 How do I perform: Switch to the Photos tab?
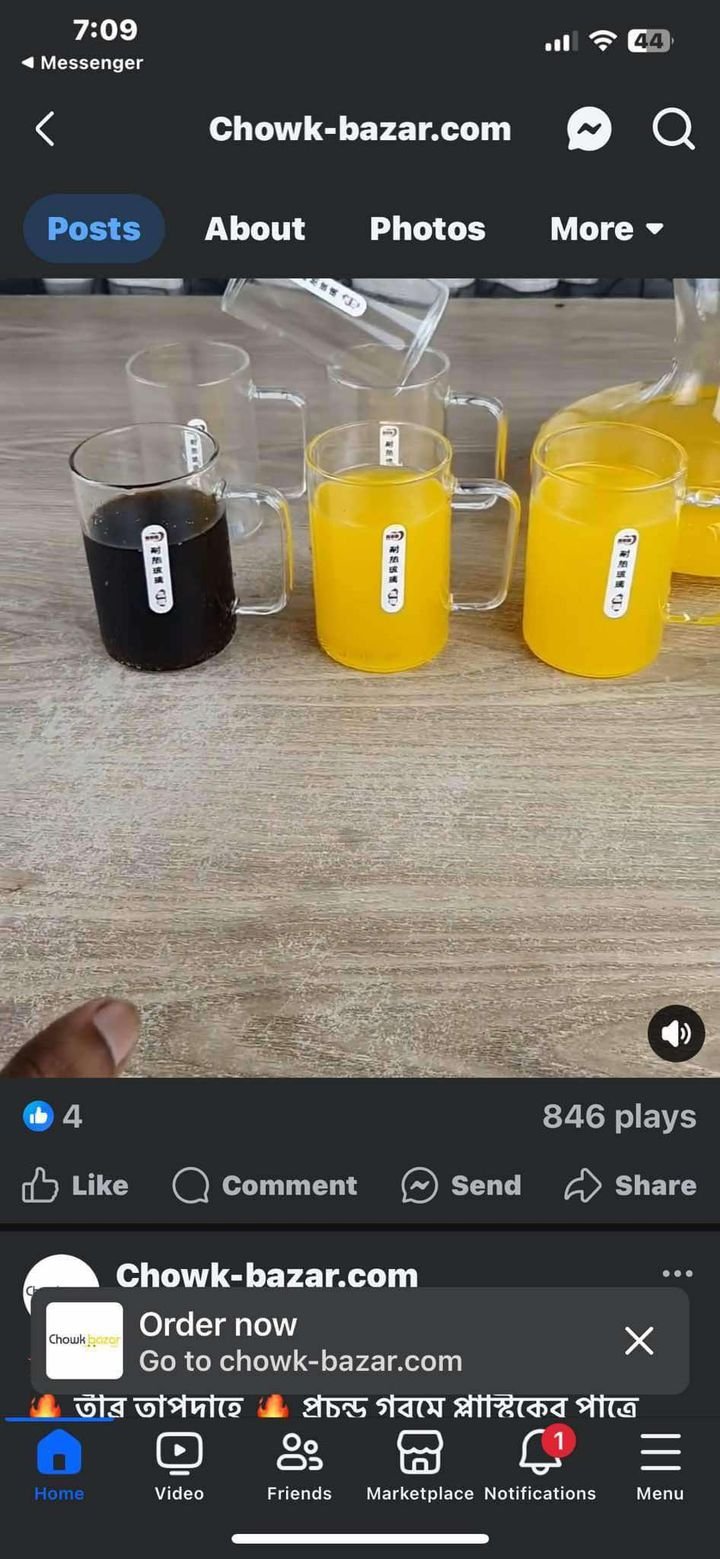pos(427,229)
